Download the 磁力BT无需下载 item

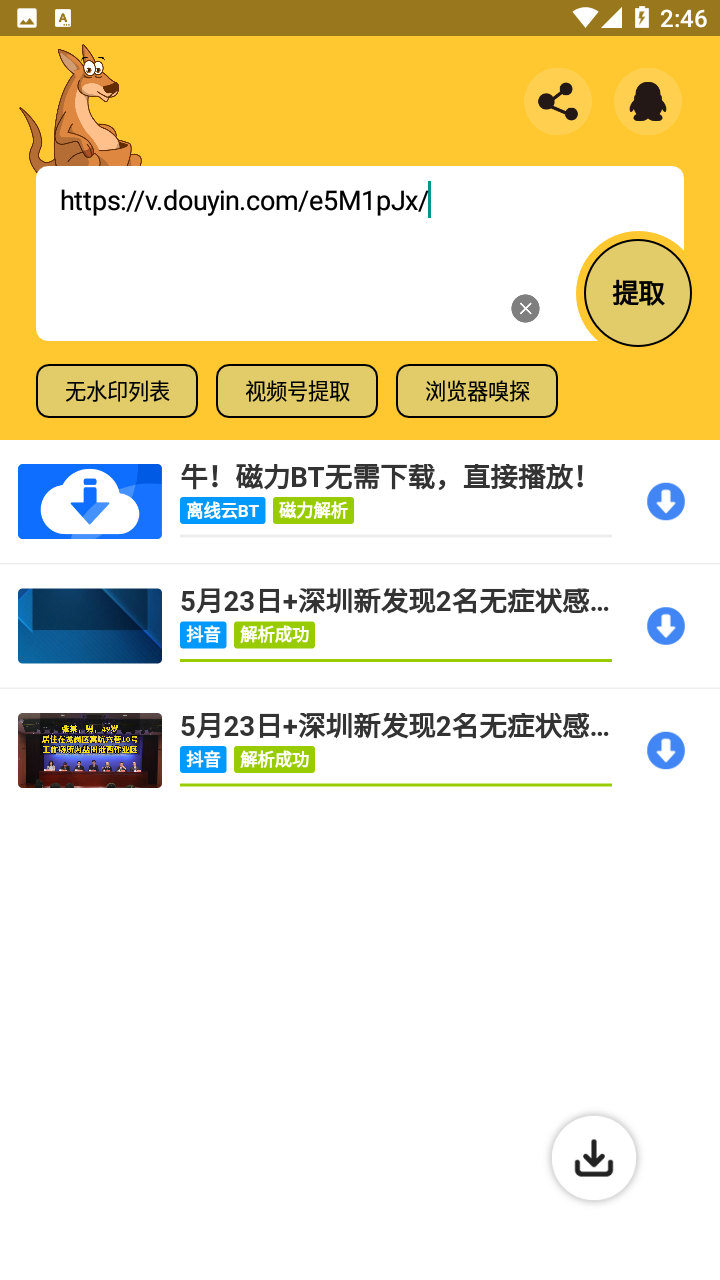[666, 502]
